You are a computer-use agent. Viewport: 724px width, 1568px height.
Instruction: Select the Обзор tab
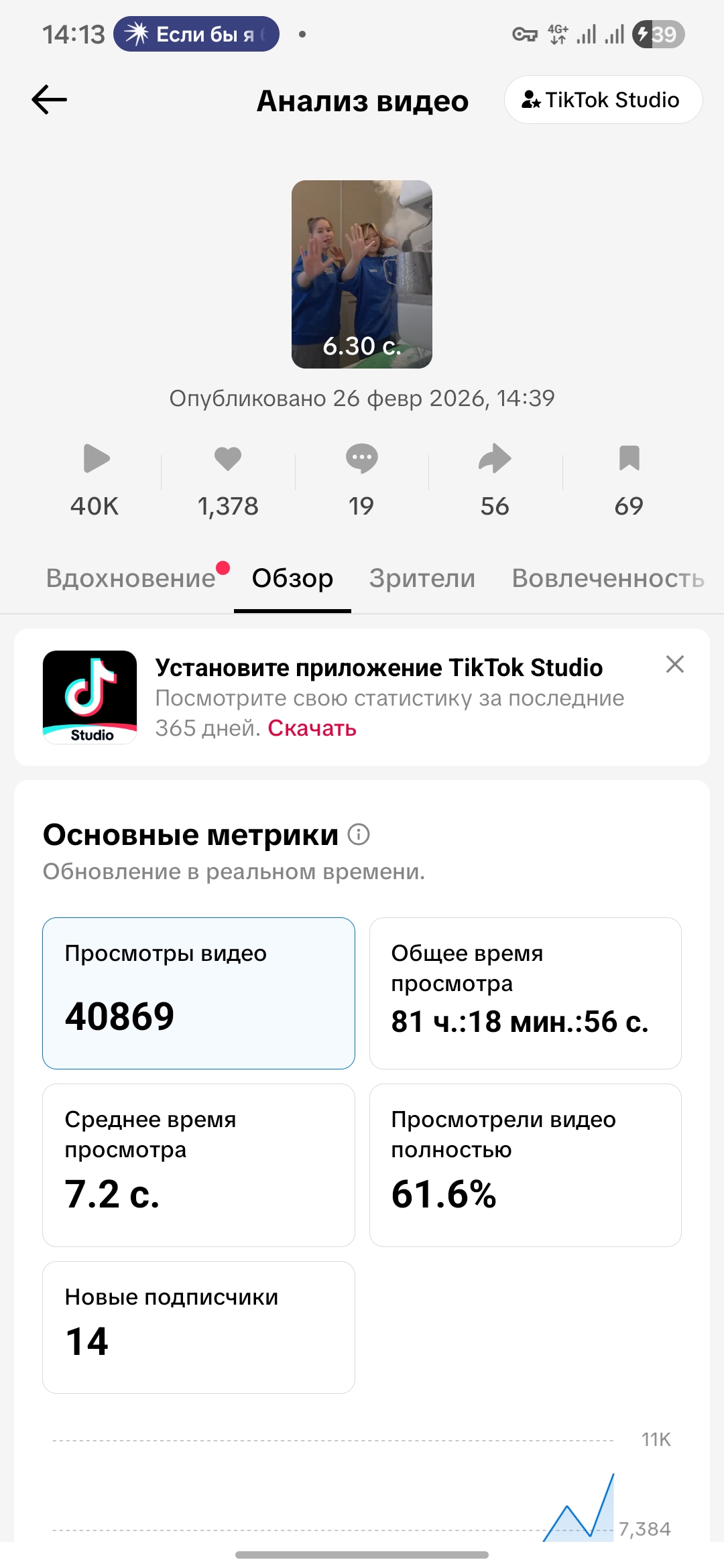pos(292,578)
